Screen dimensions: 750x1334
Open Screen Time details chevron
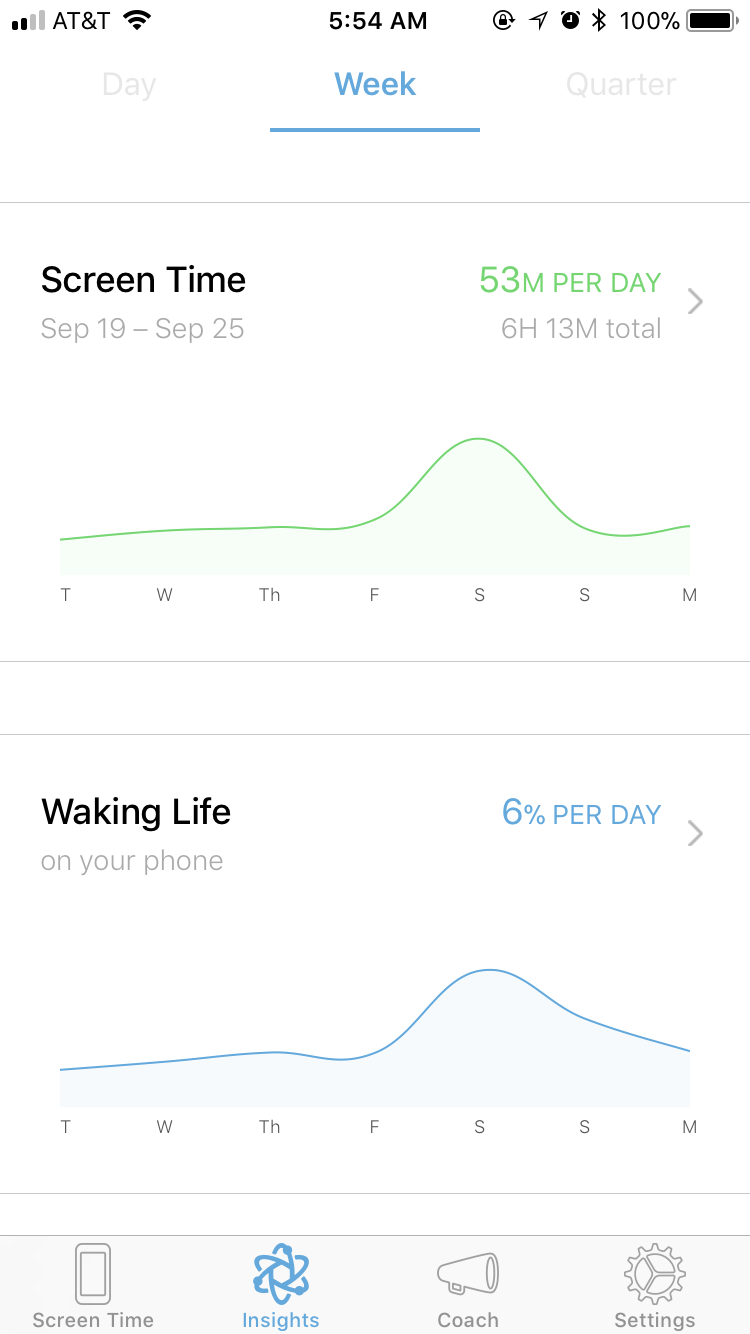tap(696, 301)
